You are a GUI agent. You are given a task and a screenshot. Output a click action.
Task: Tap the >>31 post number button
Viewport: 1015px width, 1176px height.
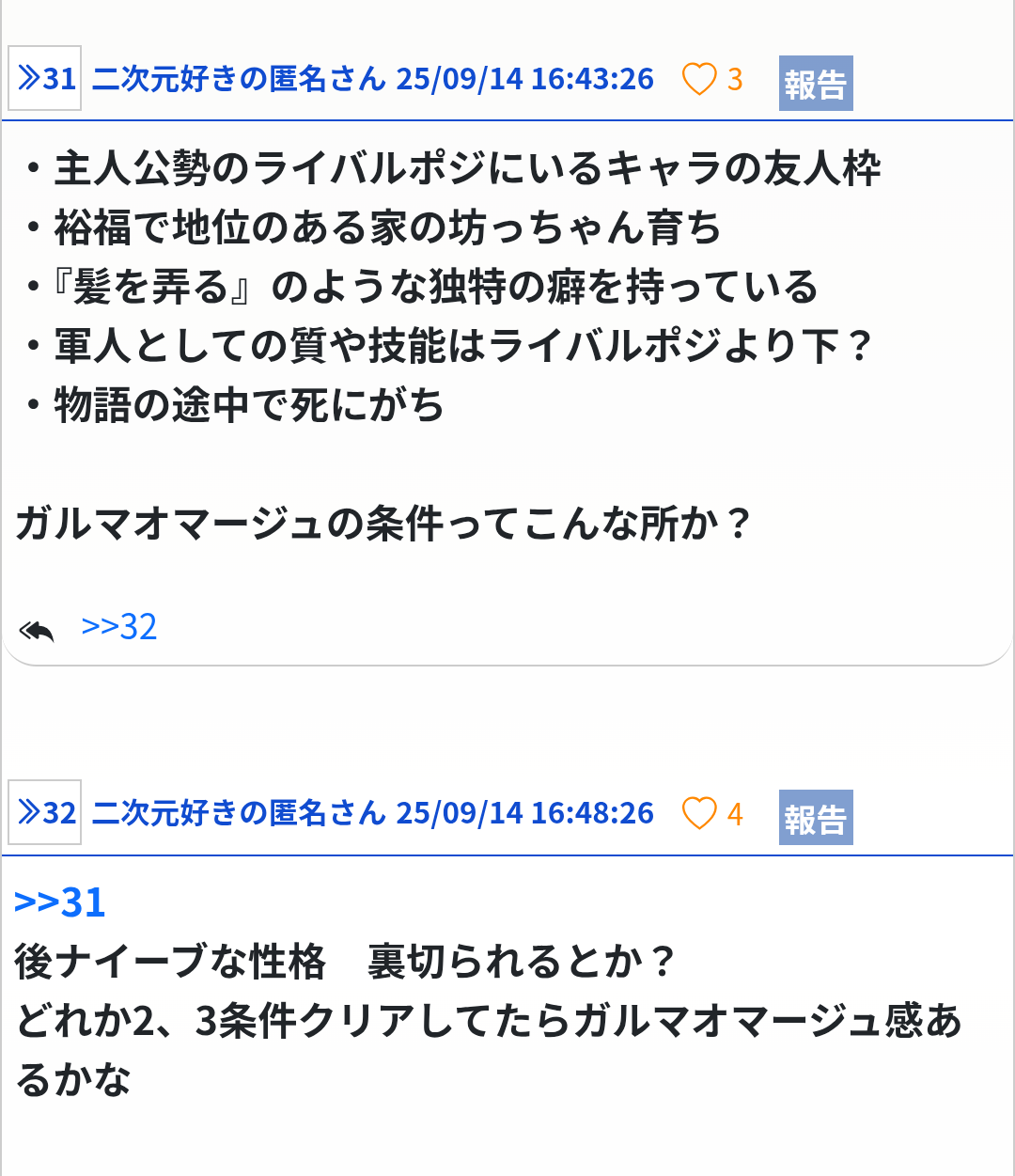(x=45, y=78)
